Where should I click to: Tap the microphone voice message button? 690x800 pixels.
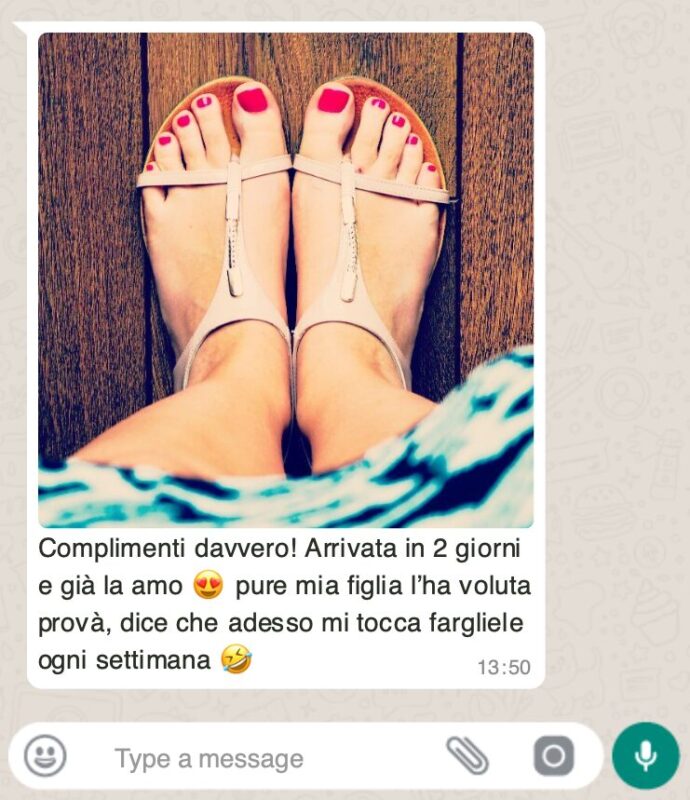coord(645,755)
